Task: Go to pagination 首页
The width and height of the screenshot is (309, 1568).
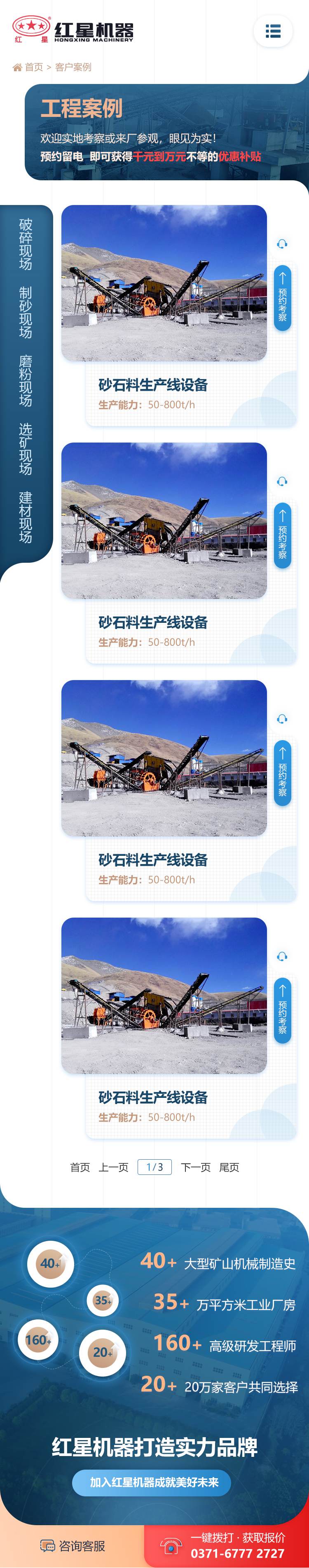Action: pos(80,1167)
